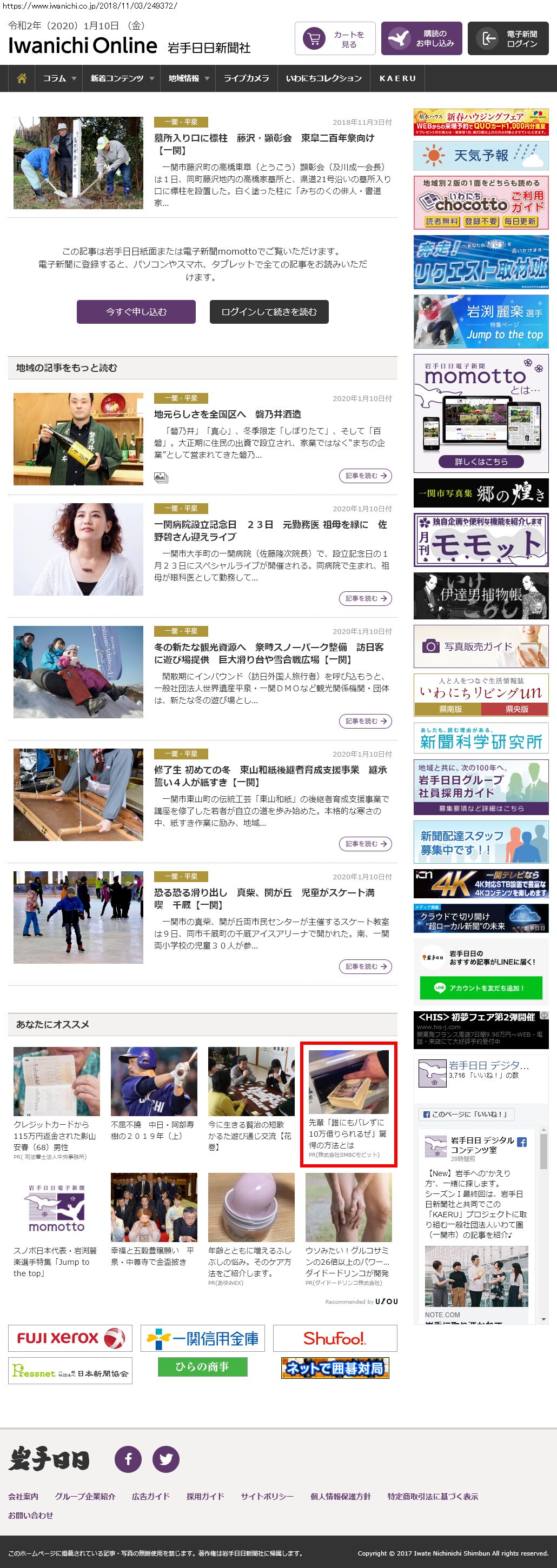Log in with 電子新聞ログイン button
Image resolution: width=557 pixels, height=1568 pixels.
(x=508, y=39)
